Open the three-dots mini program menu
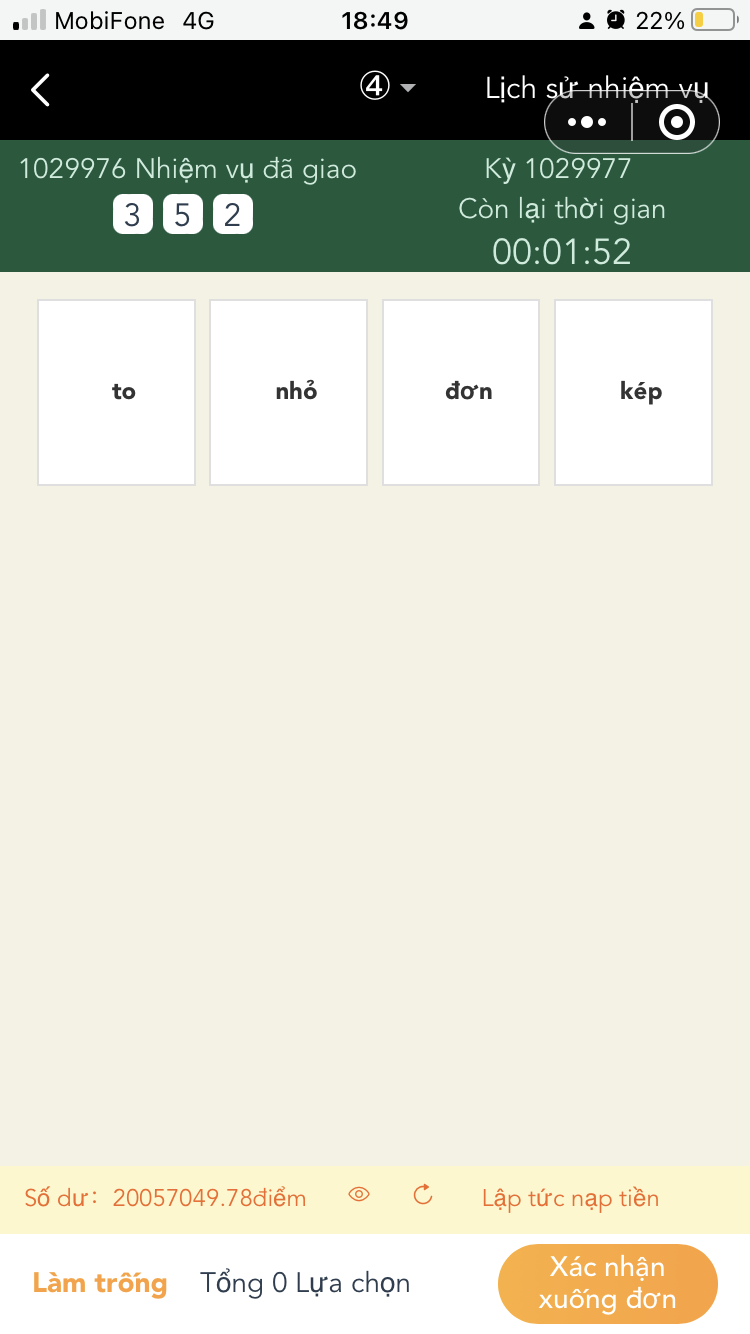 click(587, 122)
